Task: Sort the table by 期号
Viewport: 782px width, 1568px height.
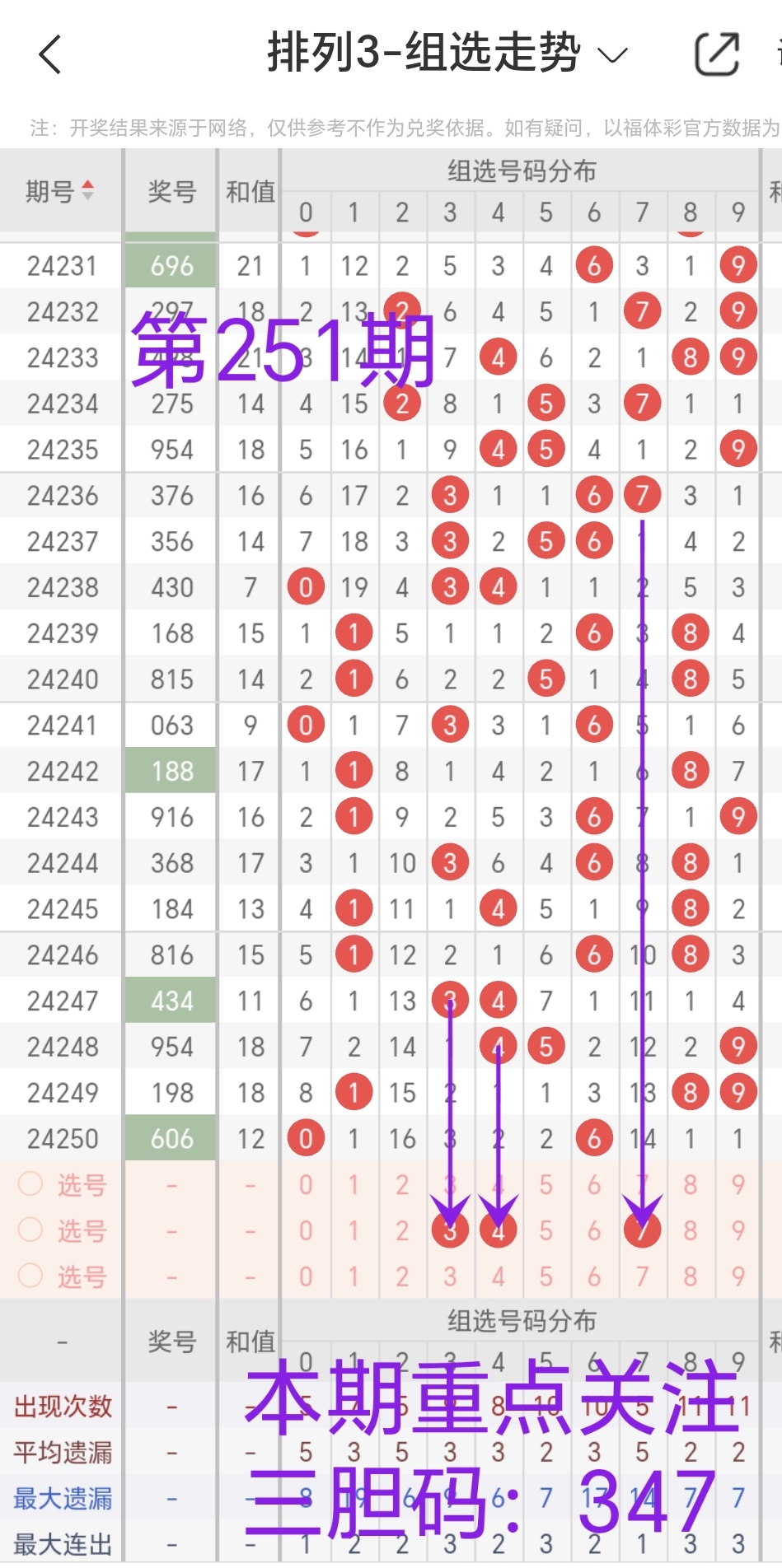Action: coord(60,191)
